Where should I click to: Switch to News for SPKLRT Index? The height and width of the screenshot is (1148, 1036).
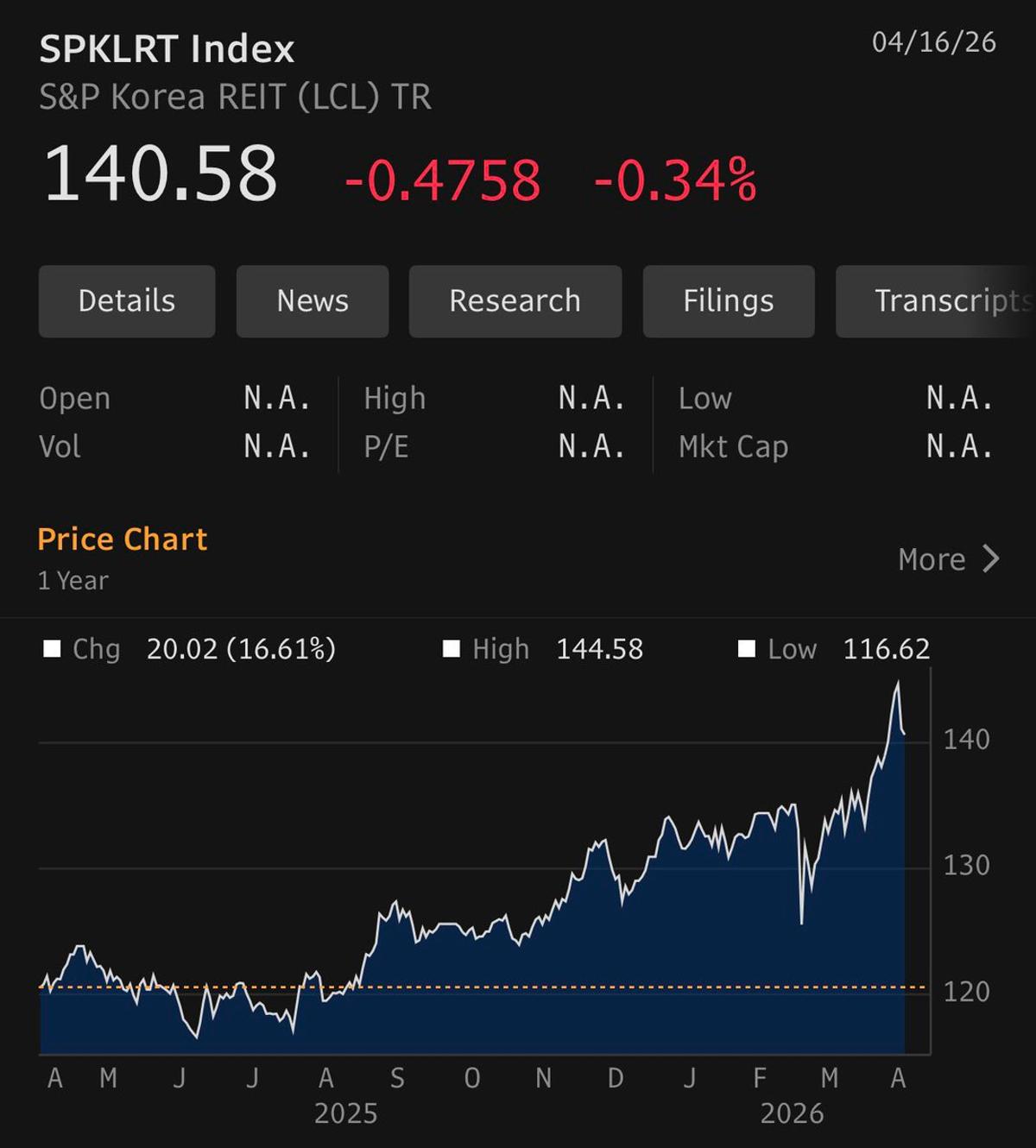point(313,301)
